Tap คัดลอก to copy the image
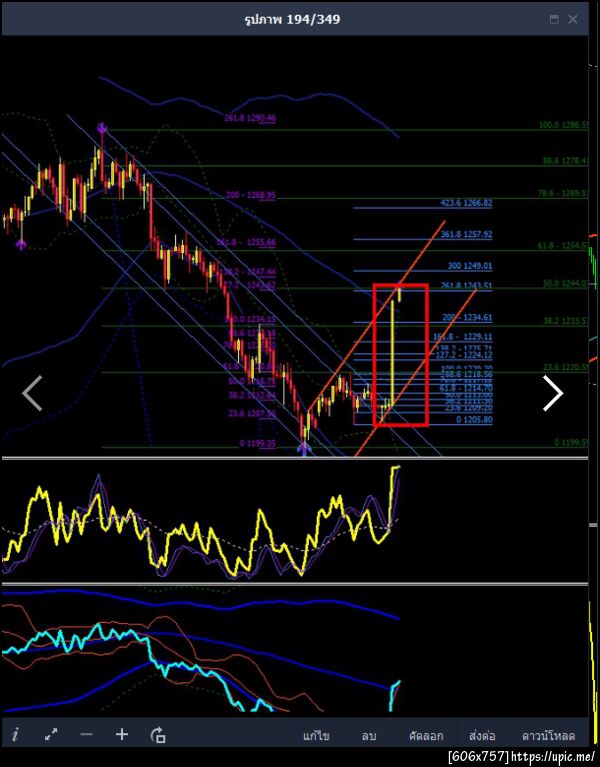This screenshot has height=767, width=600. [x=426, y=736]
